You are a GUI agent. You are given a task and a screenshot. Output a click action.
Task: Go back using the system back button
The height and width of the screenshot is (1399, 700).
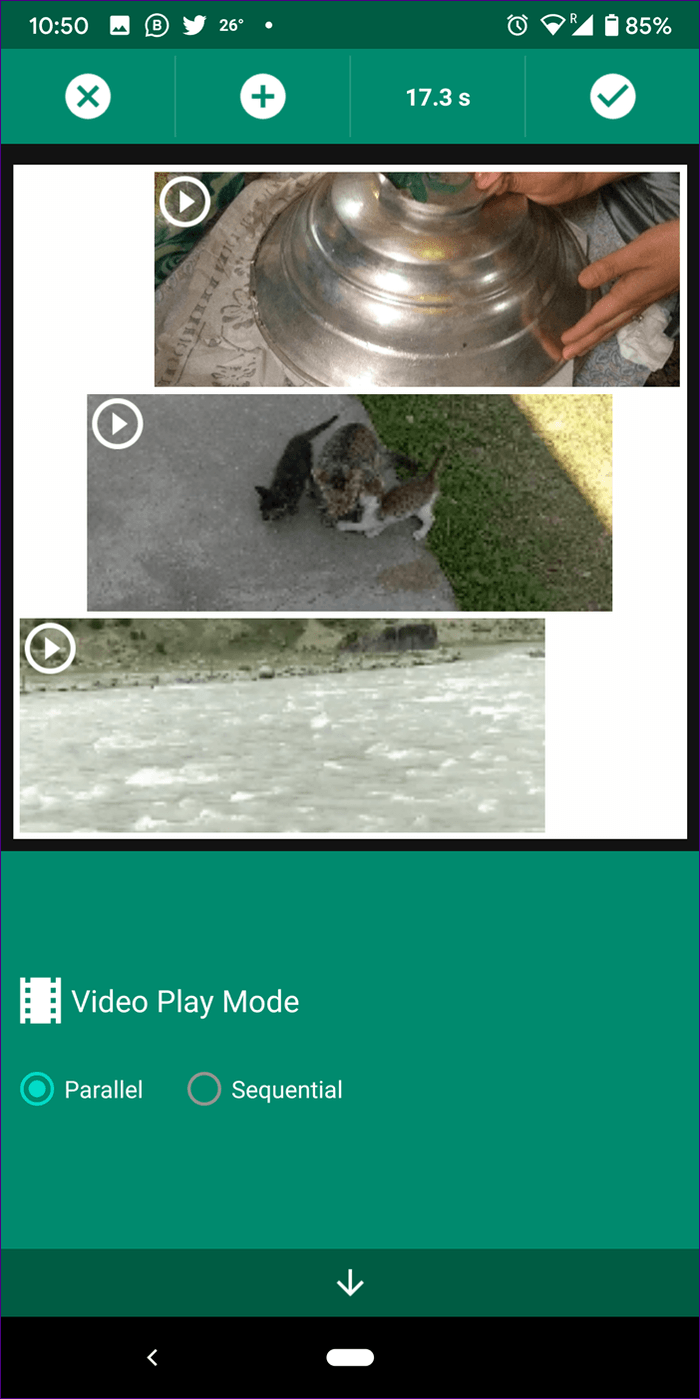click(152, 1357)
